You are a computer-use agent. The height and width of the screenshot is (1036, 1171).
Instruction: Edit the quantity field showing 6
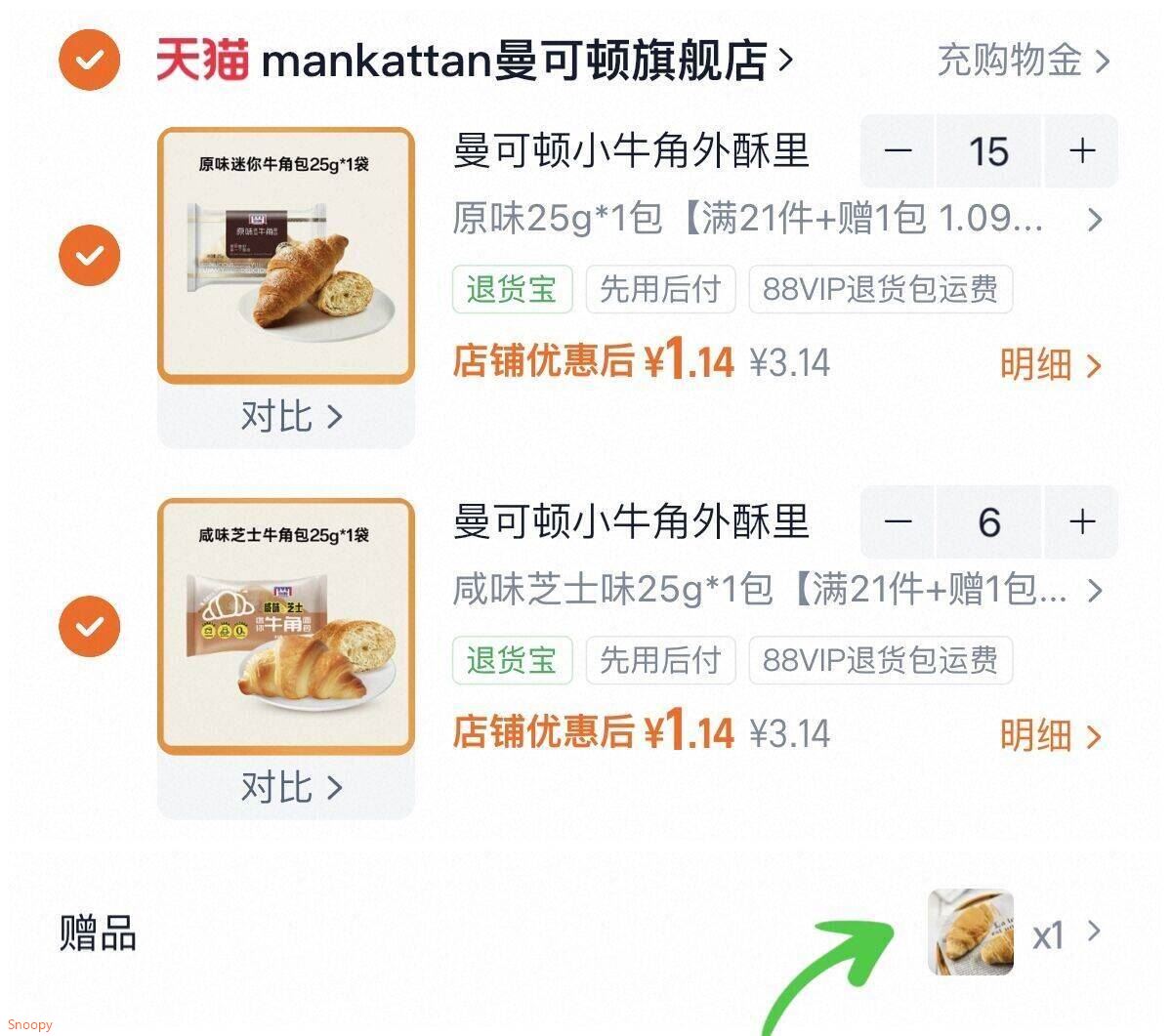coord(988,522)
